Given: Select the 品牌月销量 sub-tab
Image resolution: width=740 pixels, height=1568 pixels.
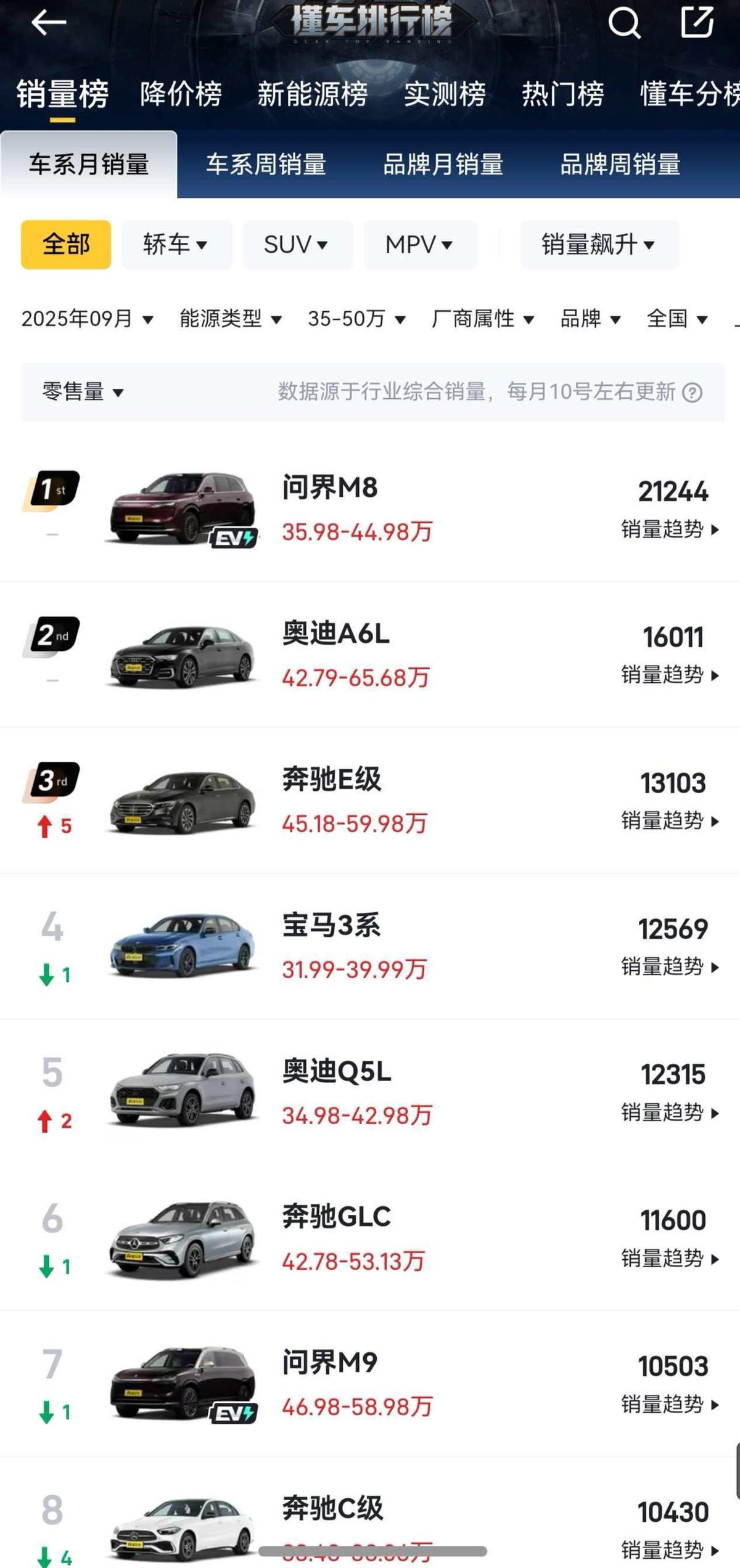Looking at the screenshot, I should click(x=443, y=165).
